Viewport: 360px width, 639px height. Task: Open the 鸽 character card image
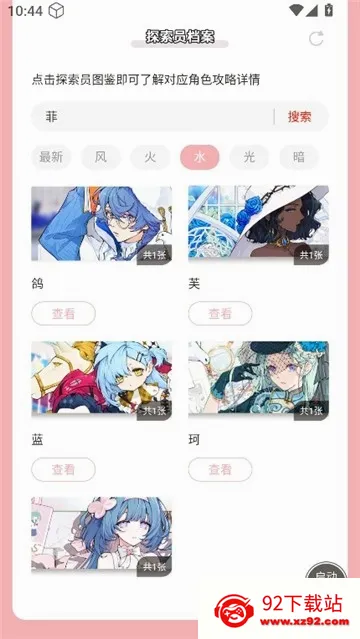click(102, 224)
